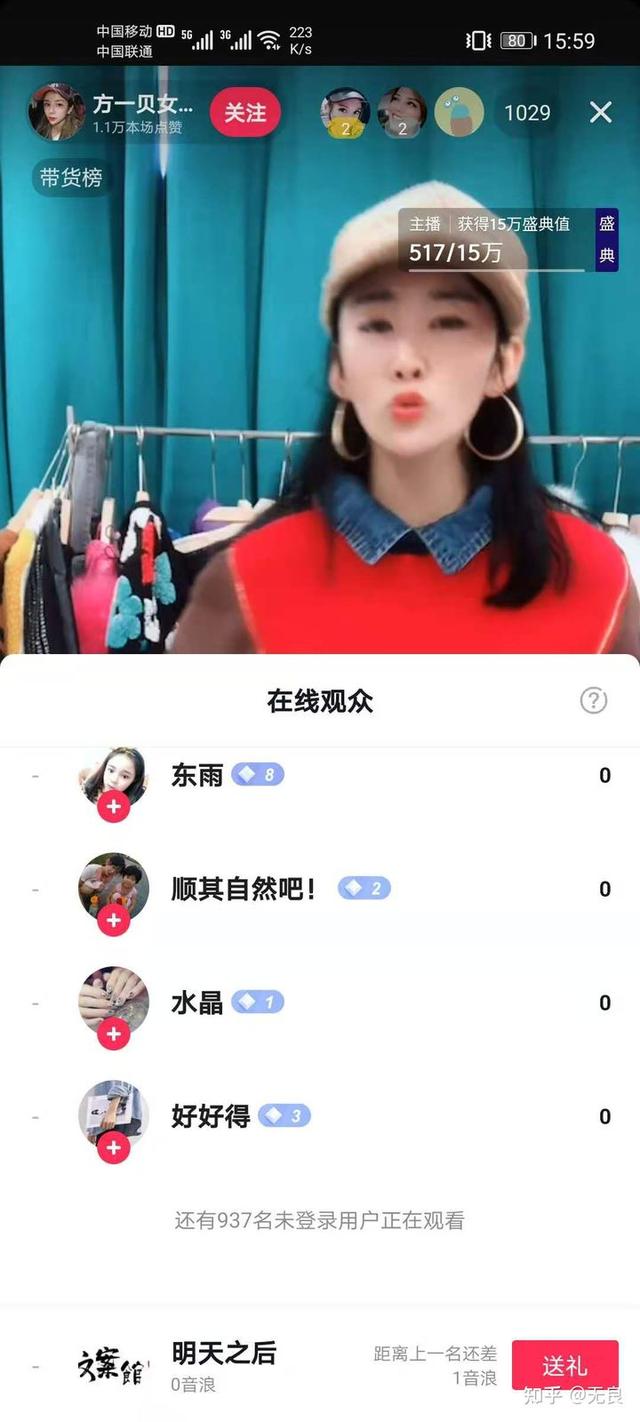Follow the streamer with 关注 button

point(245,112)
